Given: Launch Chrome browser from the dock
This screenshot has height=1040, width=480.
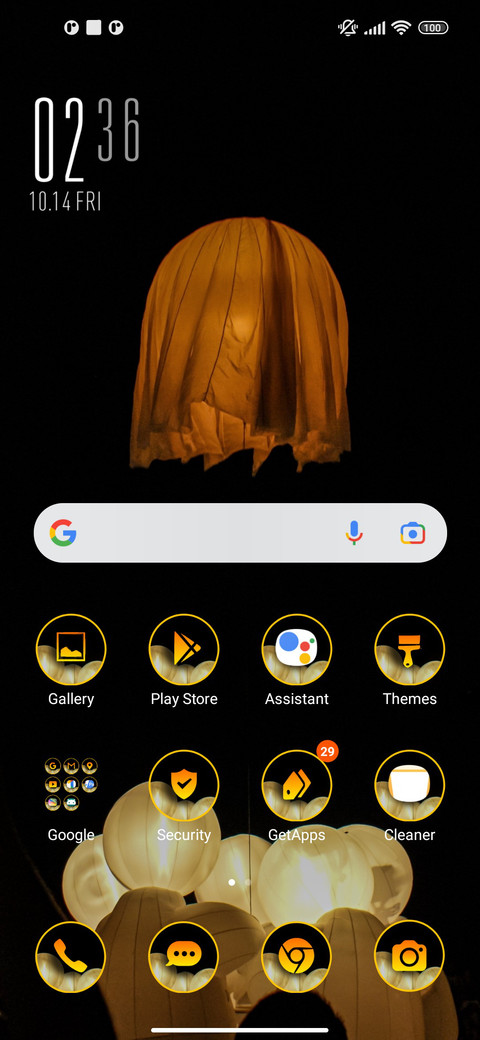Looking at the screenshot, I should click(x=296, y=956).
